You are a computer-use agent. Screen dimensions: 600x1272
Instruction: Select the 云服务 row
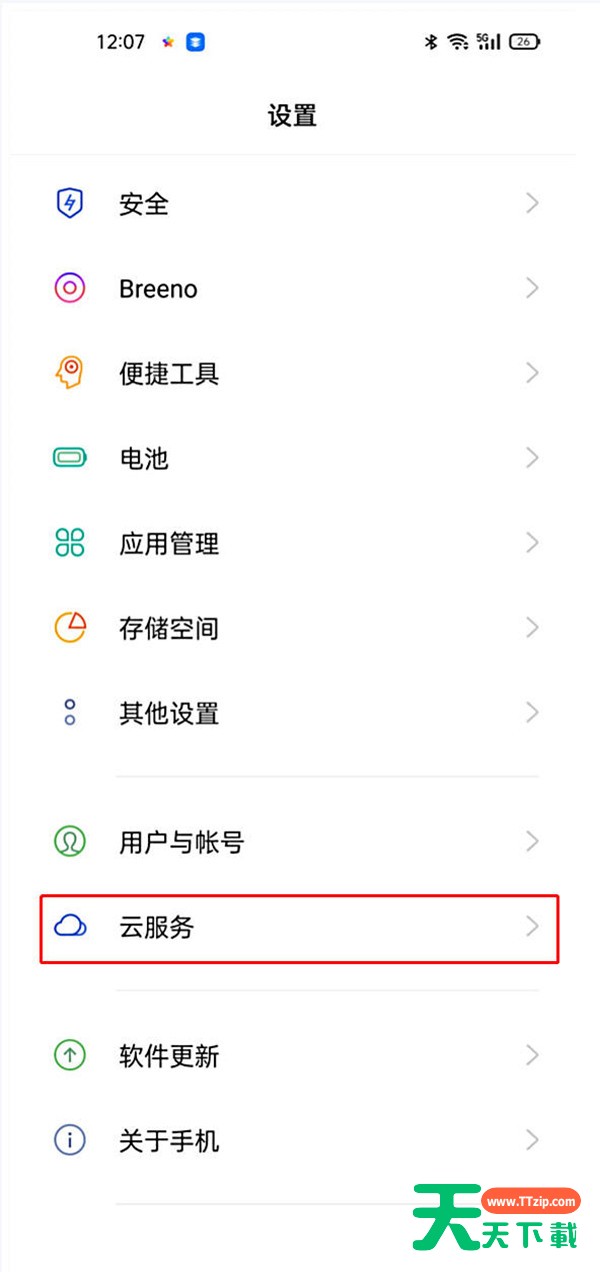click(x=299, y=928)
